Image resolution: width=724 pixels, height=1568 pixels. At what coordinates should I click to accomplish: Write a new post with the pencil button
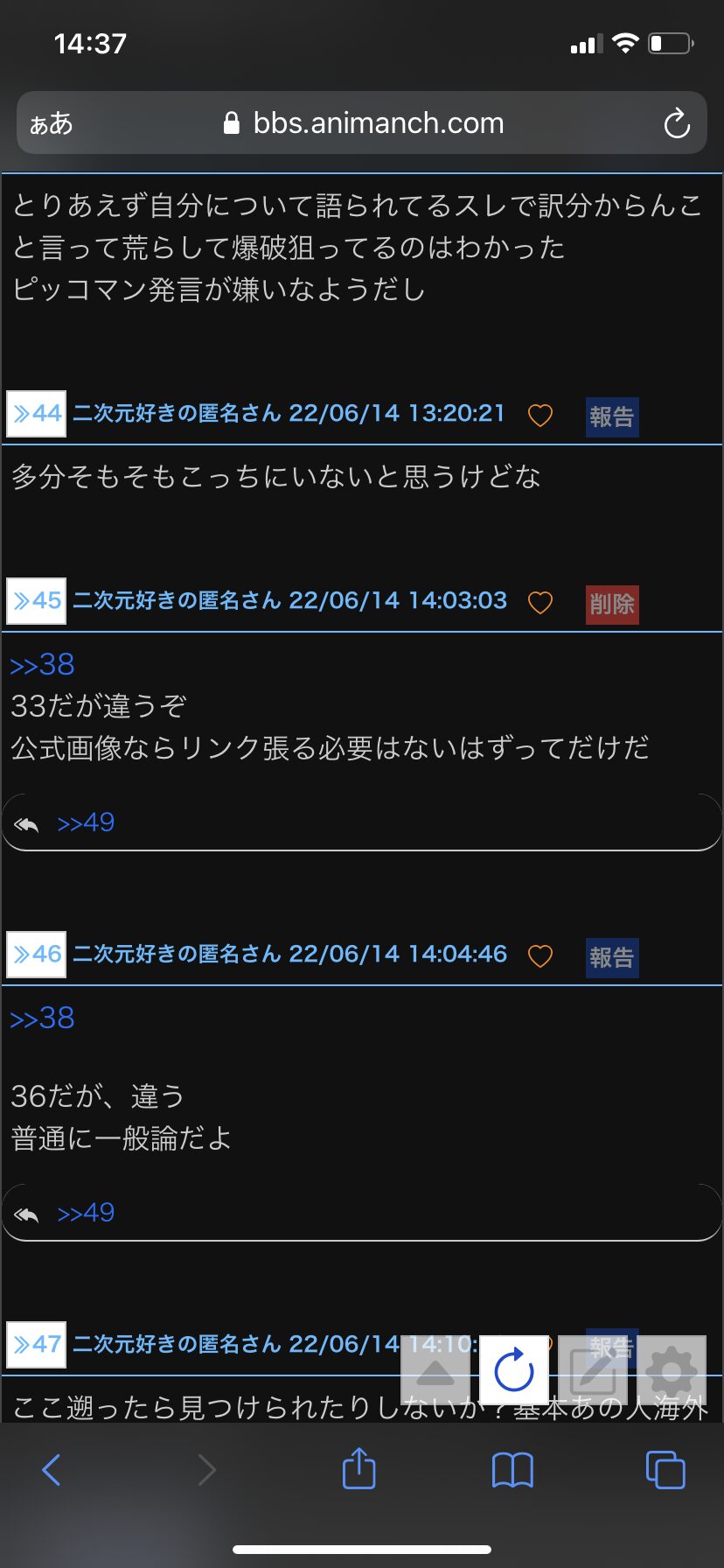[x=593, y=1370]
